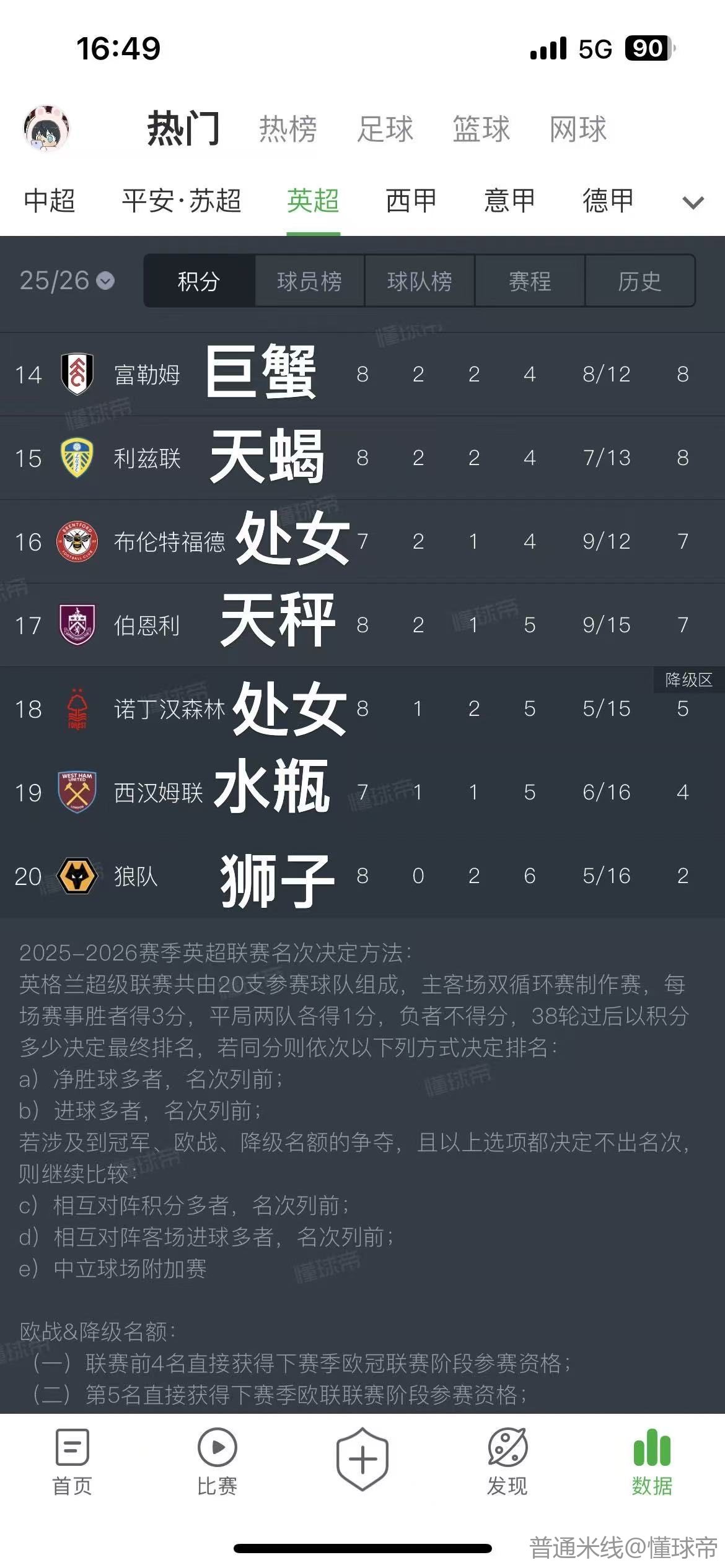Switch to the 网球 tab
This screenshot has width=725, height=1568.
[x=578, y=129]
